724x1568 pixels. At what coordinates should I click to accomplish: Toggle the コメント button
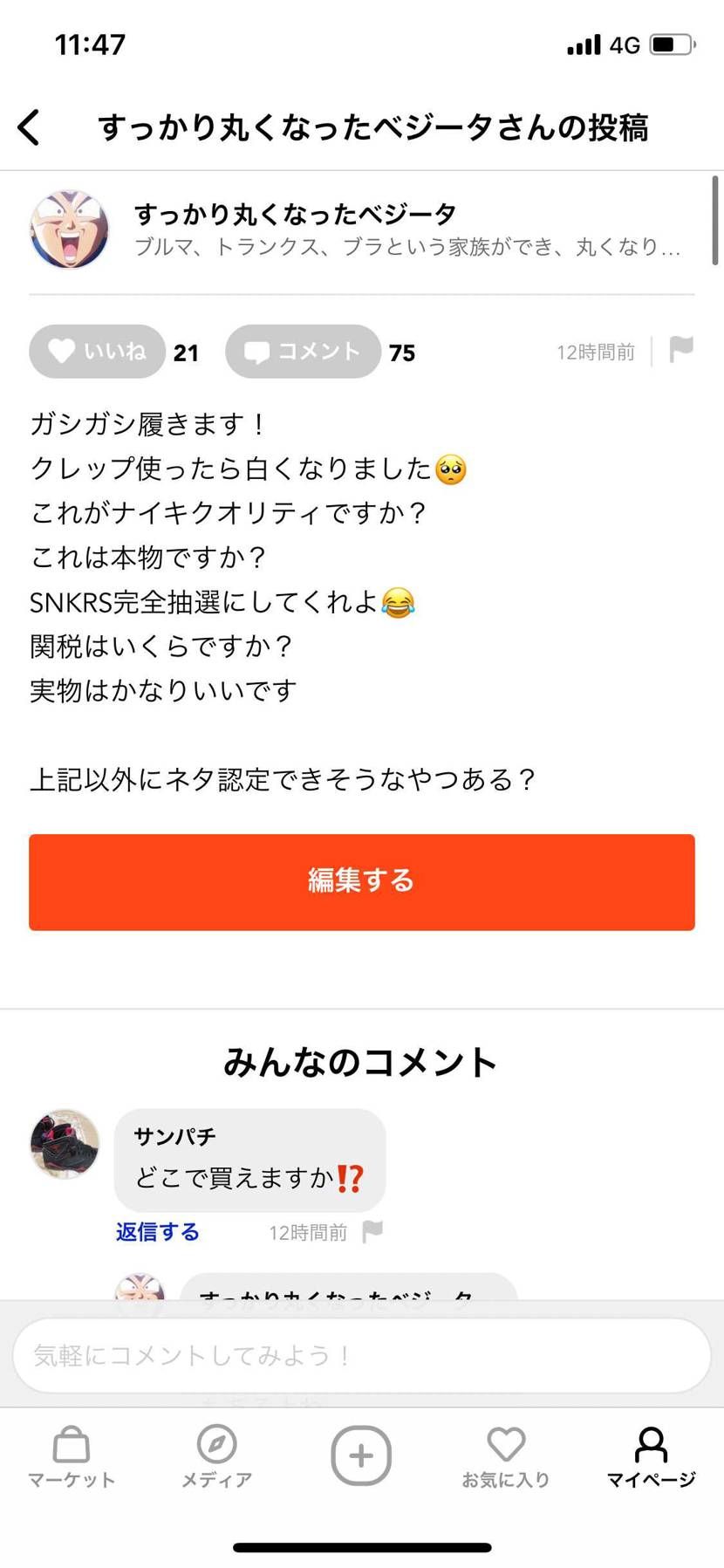tap(303, 351)
